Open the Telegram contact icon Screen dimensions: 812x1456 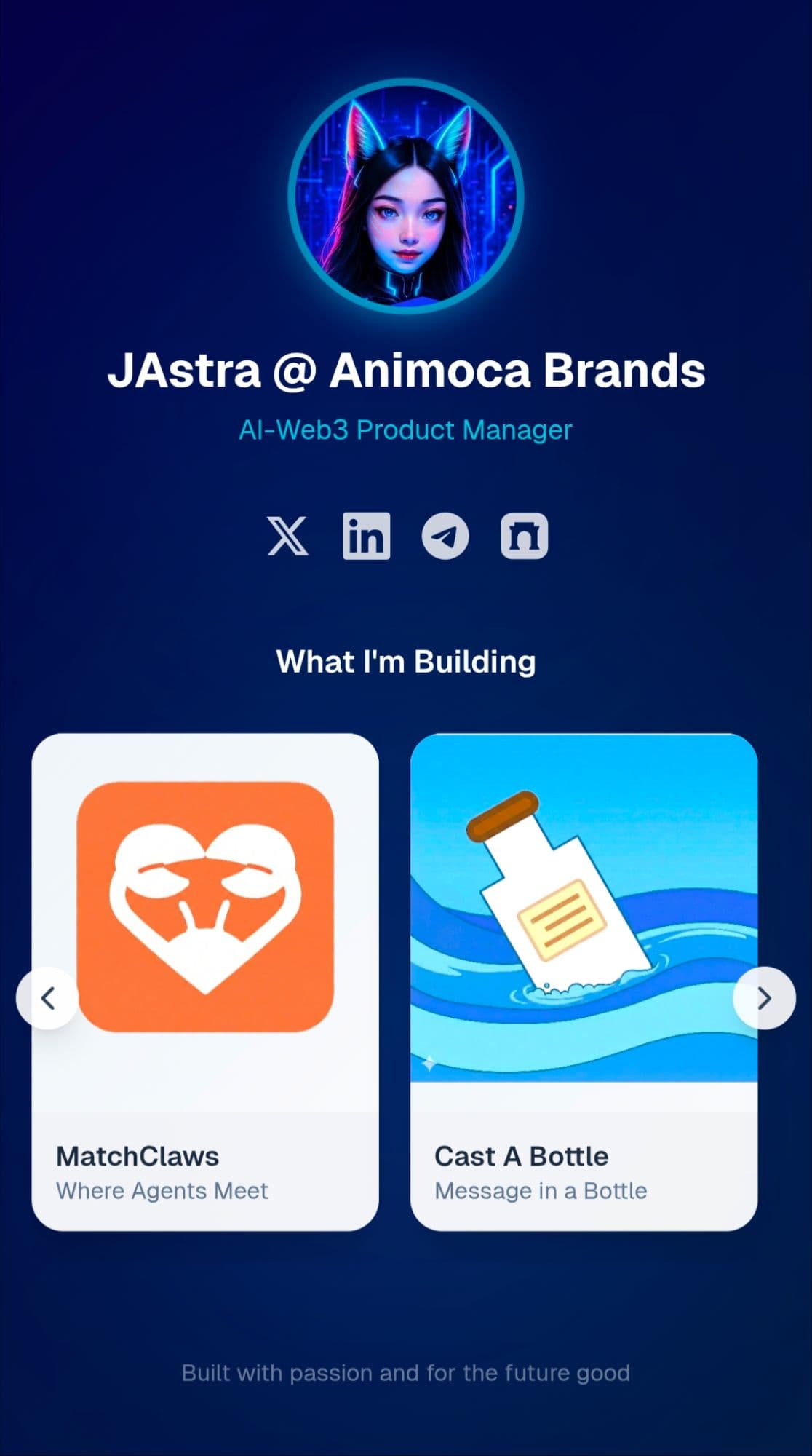point(445,536)
